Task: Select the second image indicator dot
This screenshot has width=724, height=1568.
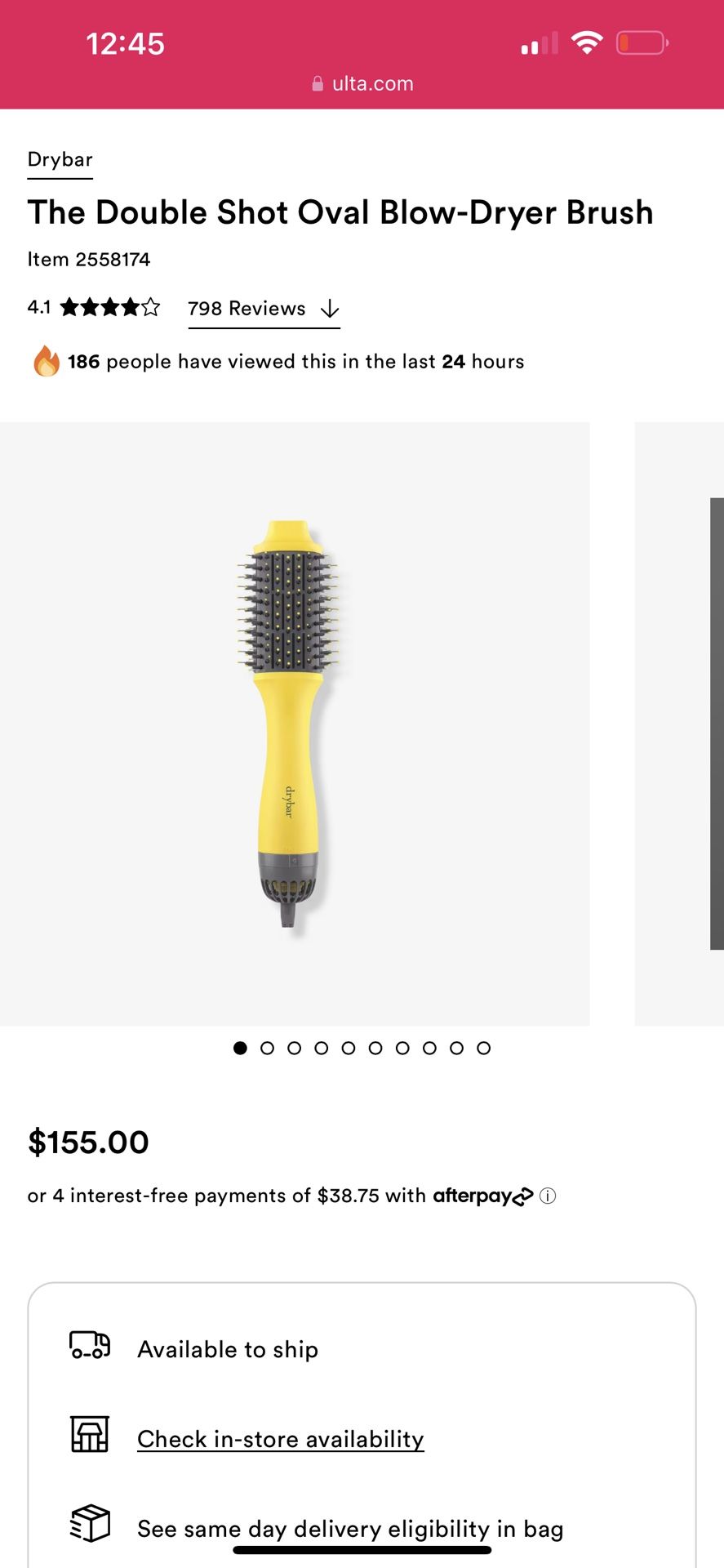Action: (x=267, y=1048)
